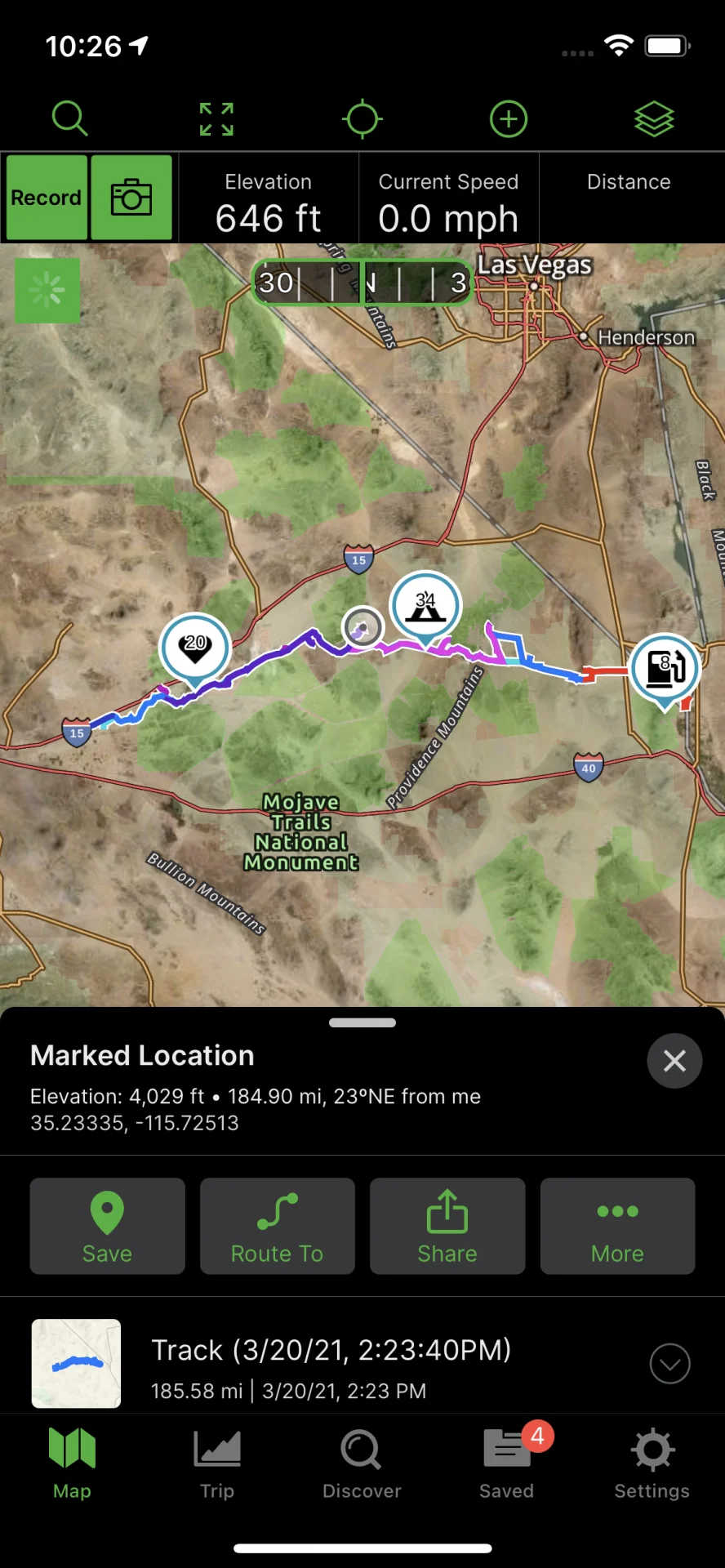Tap the gas station marker 8
The height and width of the screenshot is (1568, 725).
[x=665, y=667]
